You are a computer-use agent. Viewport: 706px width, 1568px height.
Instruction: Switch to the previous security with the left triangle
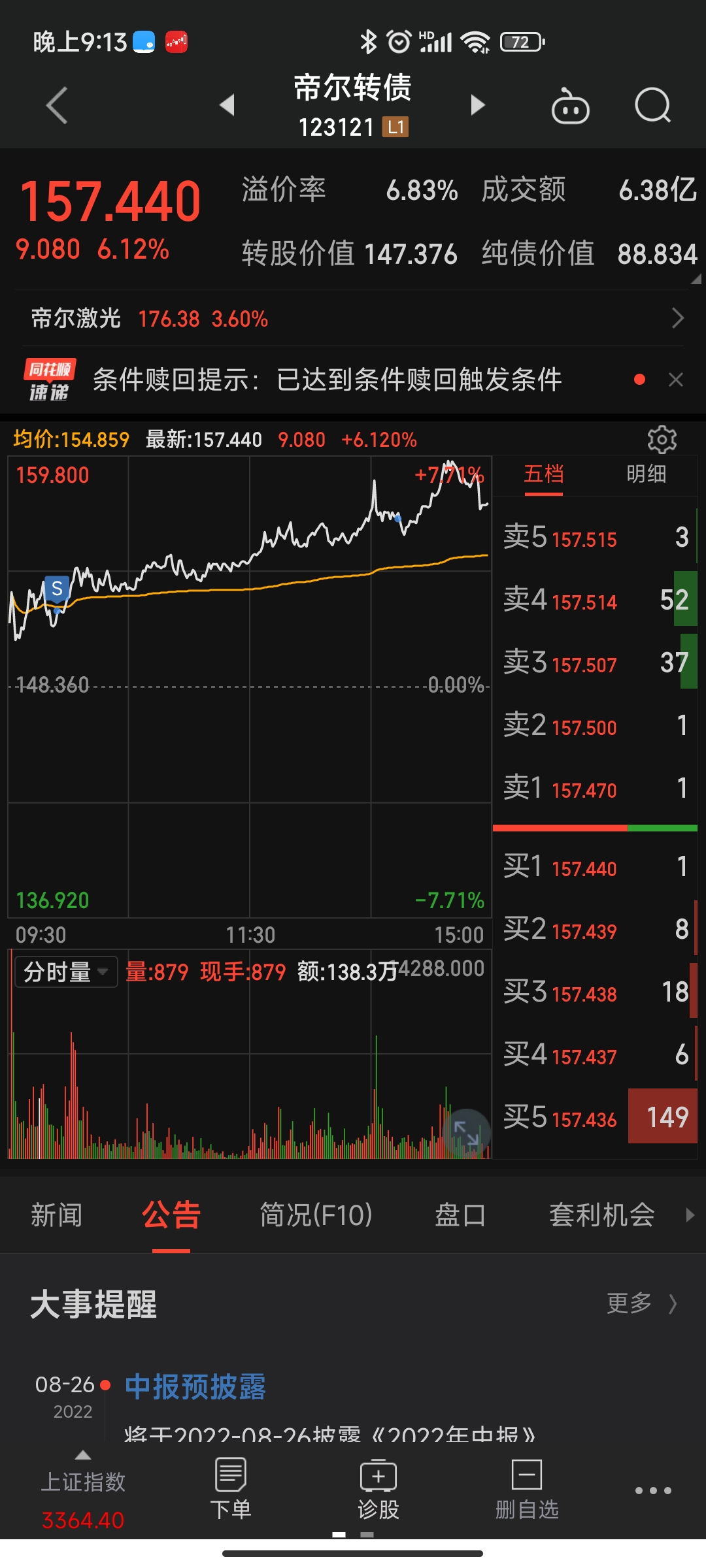(x=227, y=105)
